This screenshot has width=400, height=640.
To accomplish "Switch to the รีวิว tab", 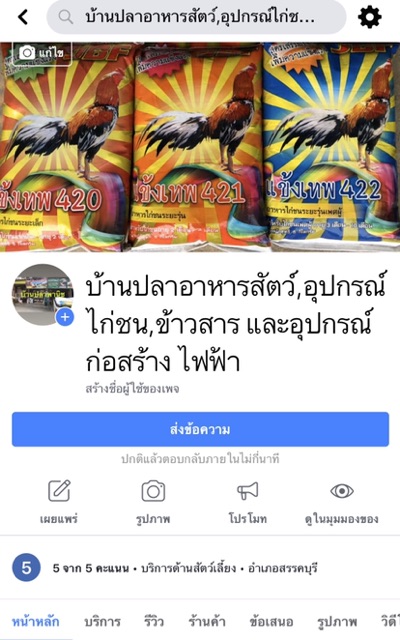I will [x=154, y=622].
